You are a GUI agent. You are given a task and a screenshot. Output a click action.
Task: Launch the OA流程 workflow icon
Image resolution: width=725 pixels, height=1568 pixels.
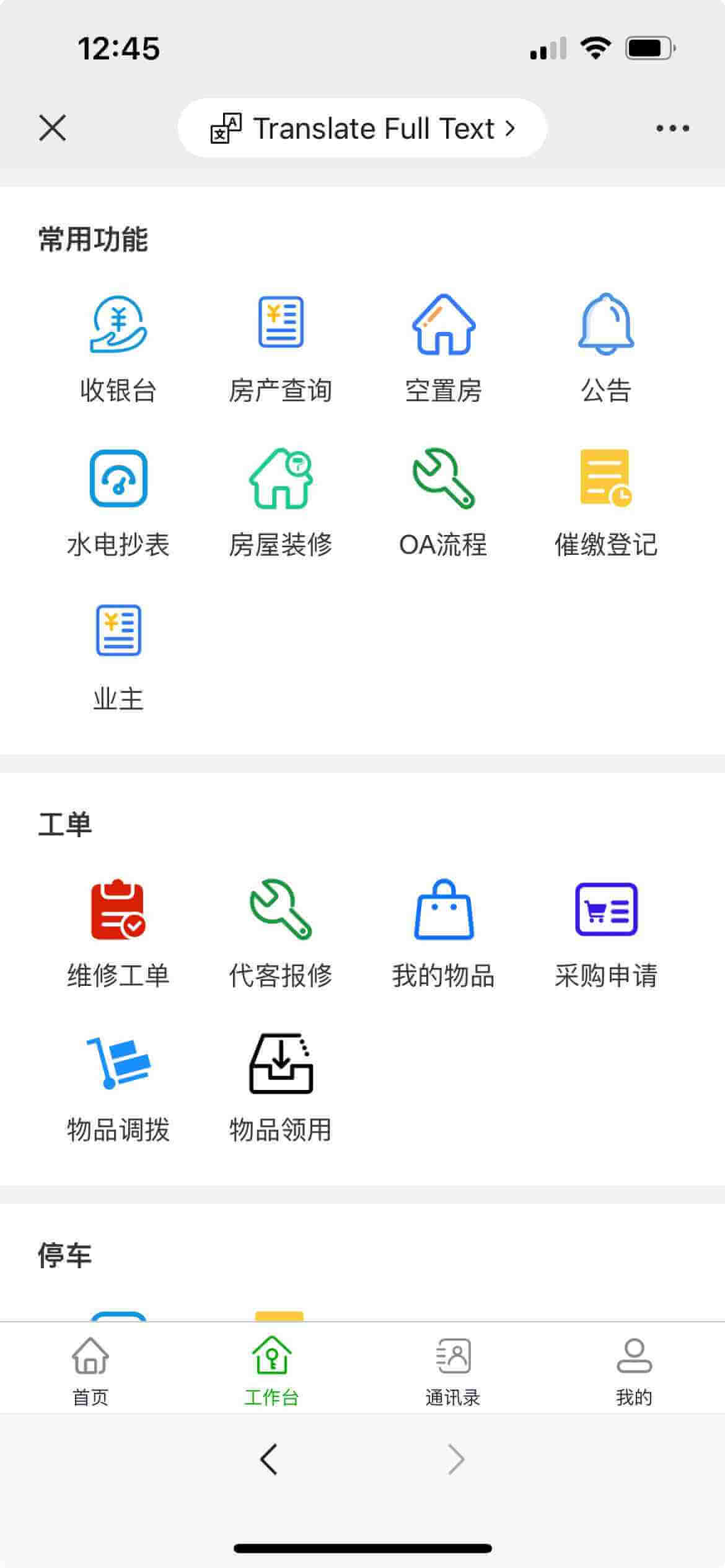pyautogui.click(x=443, y=502)
